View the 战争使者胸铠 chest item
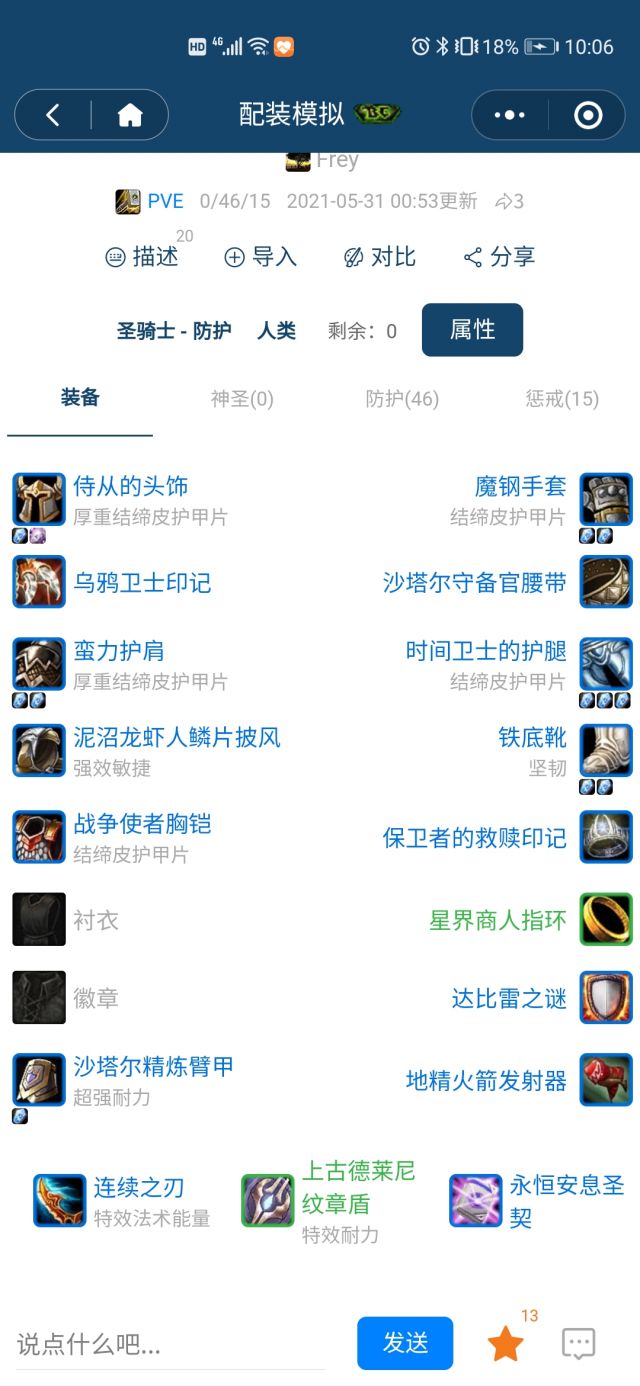This screenshot has height=1386, width=640. point(142,825)
